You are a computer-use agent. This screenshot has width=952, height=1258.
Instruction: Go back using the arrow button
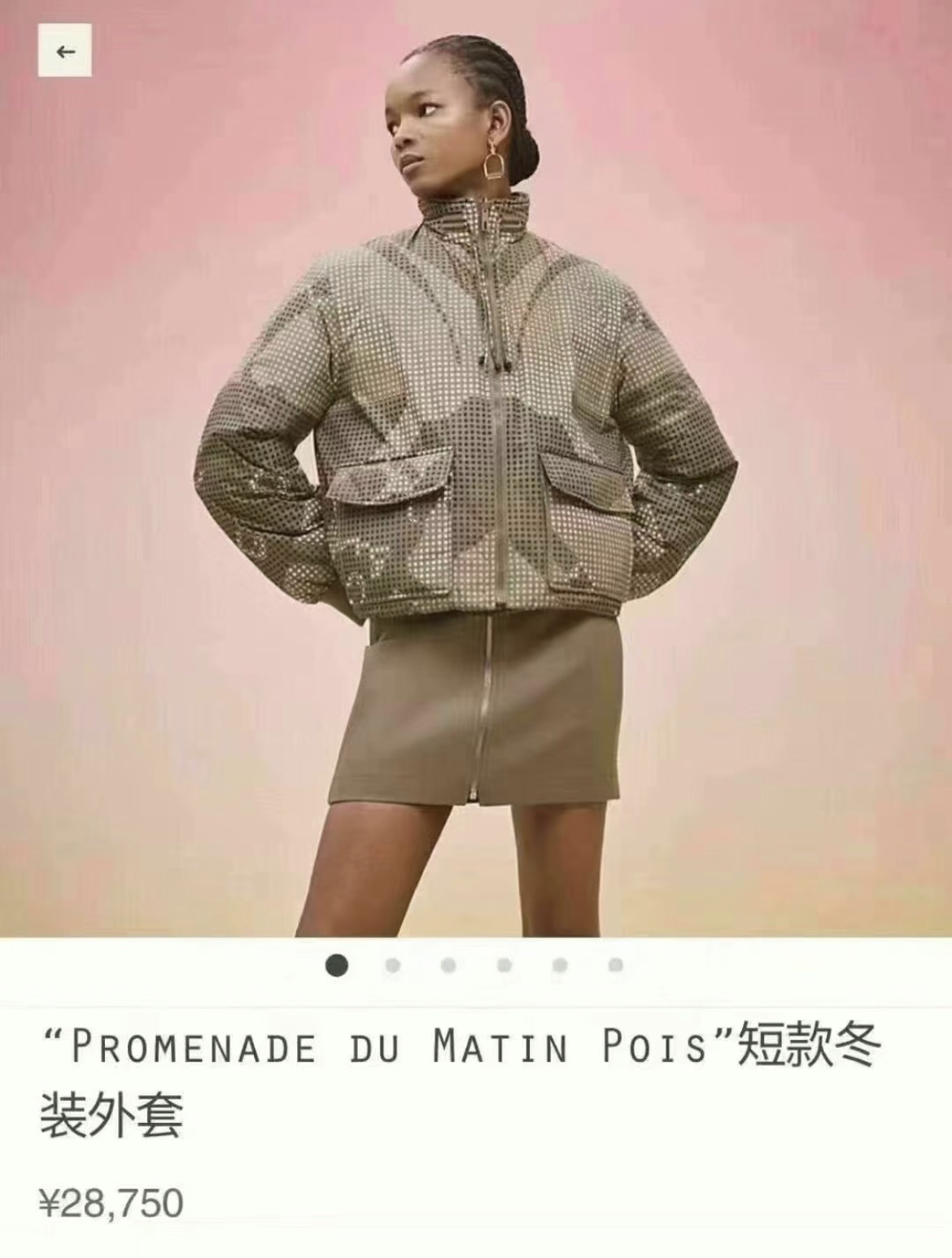[64, 51]
